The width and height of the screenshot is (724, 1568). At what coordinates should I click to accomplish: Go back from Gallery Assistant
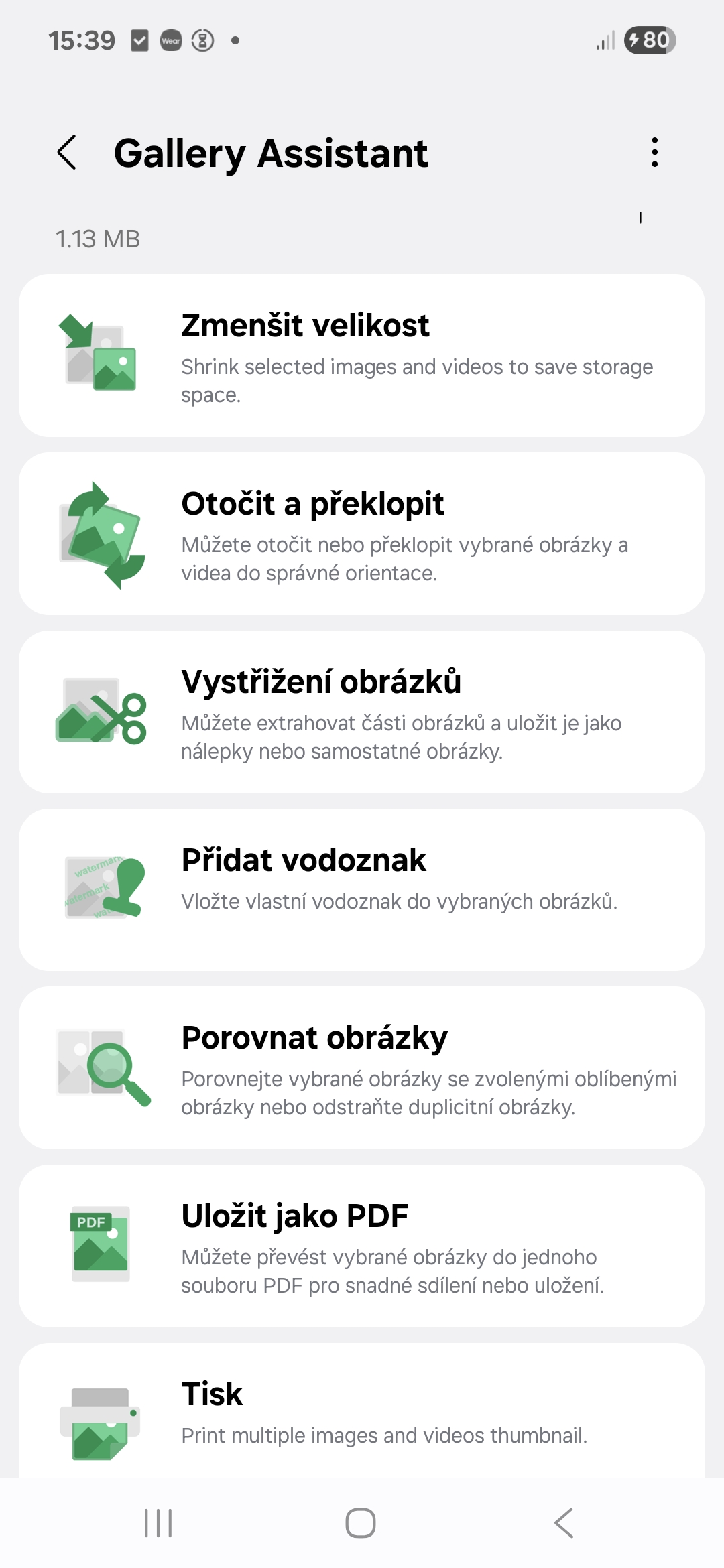click(67, 153)
